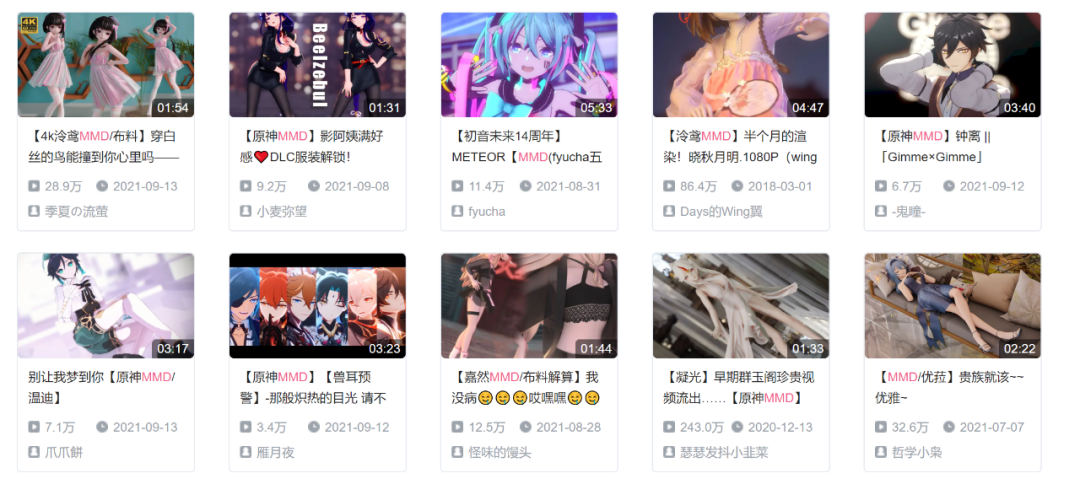Visit uploader 爪爪餅's profile
Screen dimensions: 1080x484
click(x=65, y=452)
